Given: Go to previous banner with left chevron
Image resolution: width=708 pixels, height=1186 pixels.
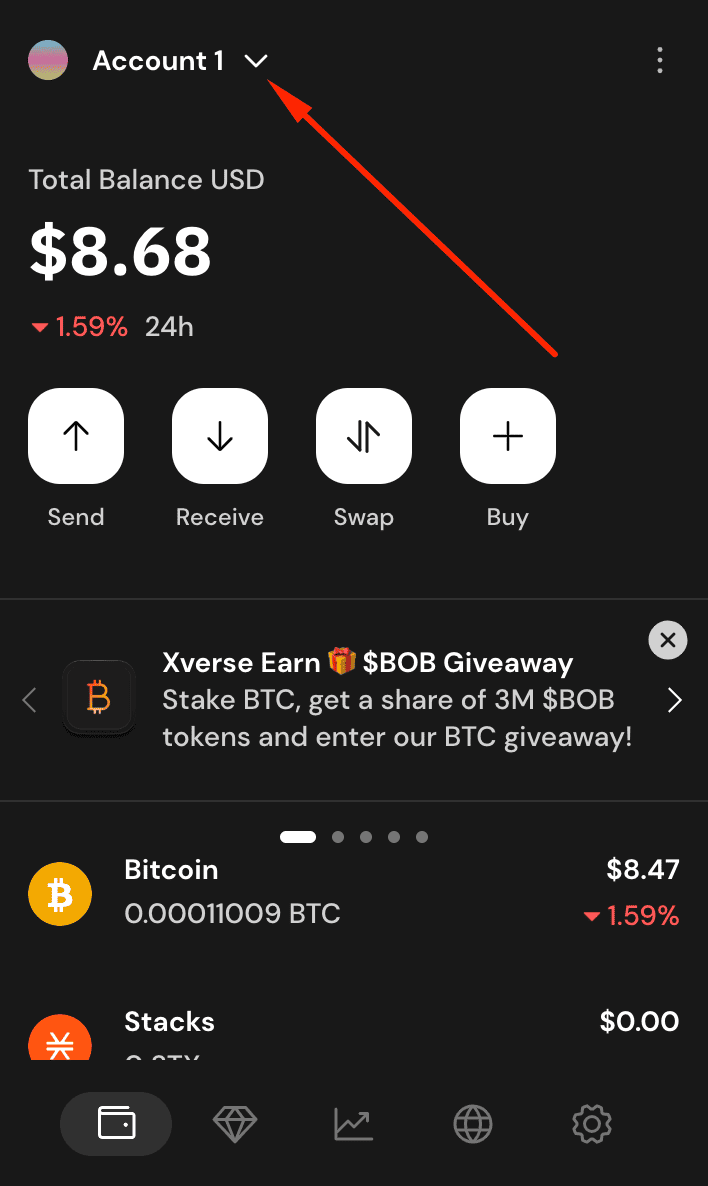Looking at the screenshot, I should pyautogui.click(x=29, y=700).
